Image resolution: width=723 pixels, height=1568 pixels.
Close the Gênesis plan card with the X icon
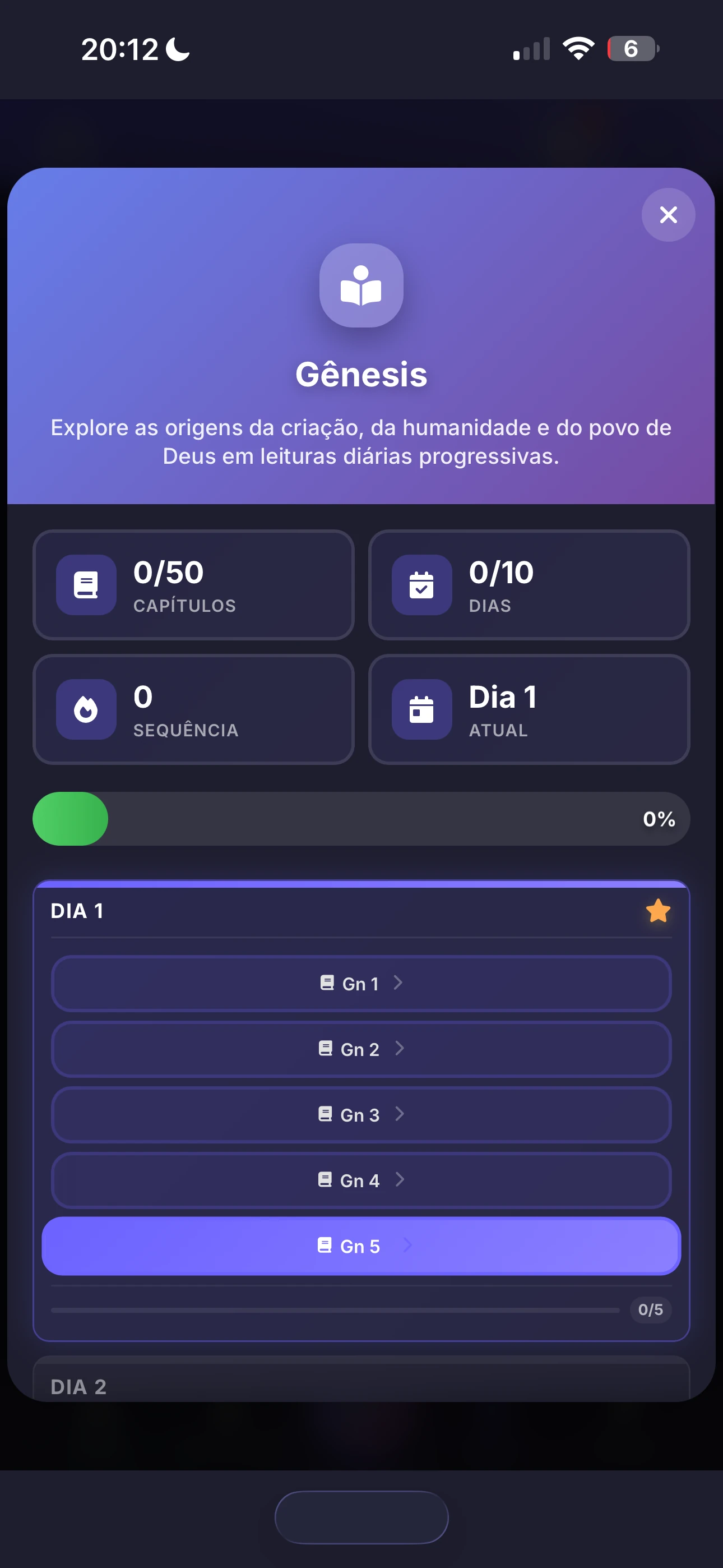668,214
